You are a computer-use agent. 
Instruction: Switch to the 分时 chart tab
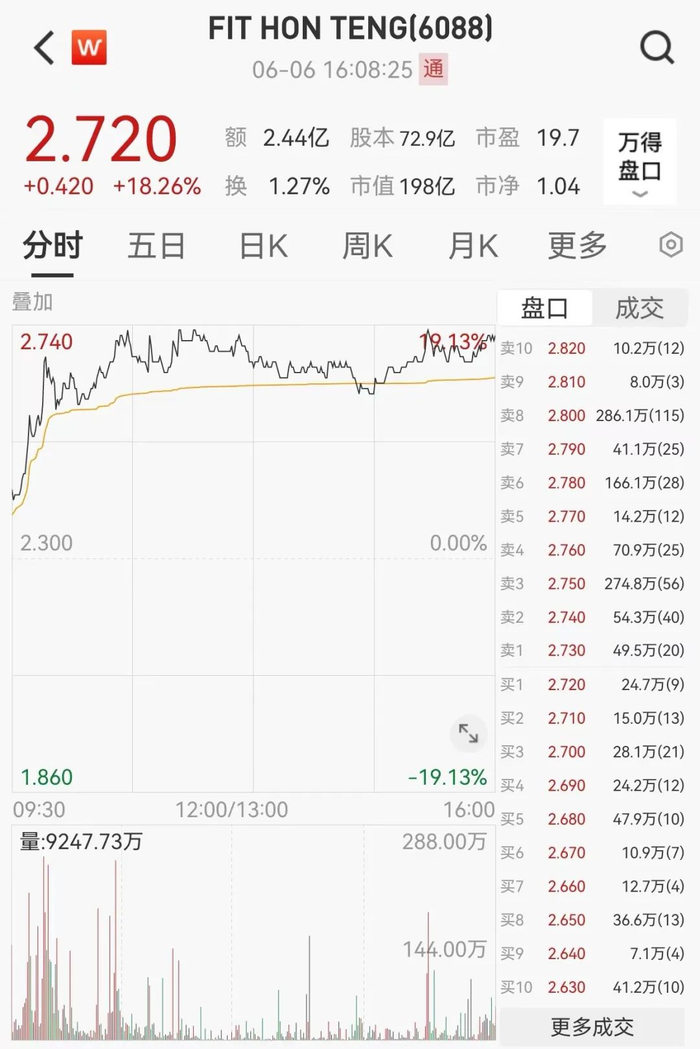point(53,245)
